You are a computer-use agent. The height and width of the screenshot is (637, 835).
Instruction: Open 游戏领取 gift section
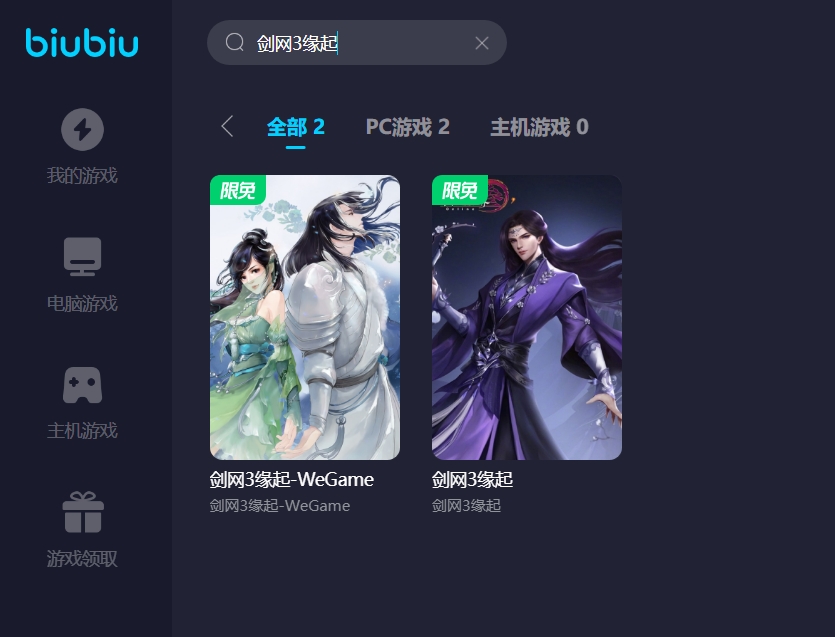coord(82,529)
